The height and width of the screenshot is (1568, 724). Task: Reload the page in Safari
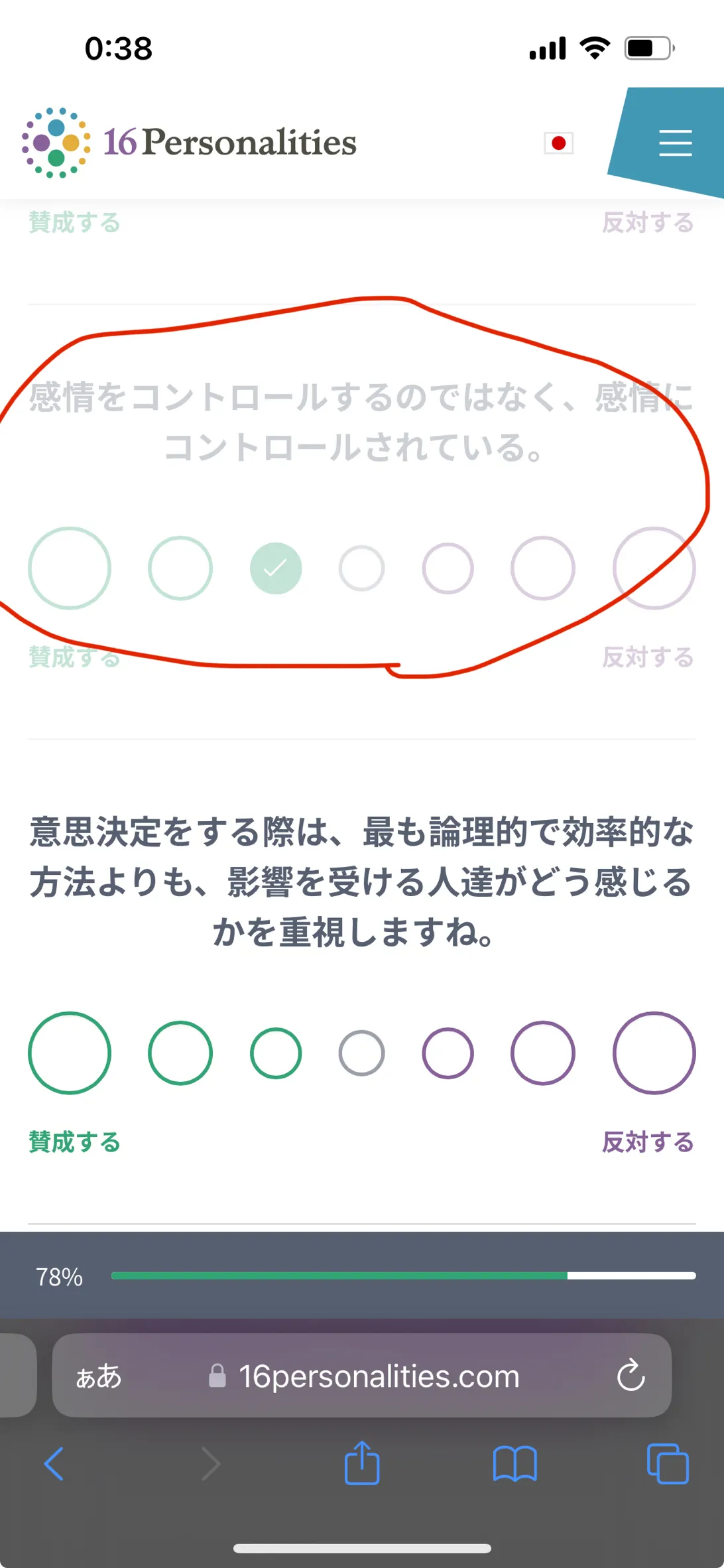click(x=631, y=1375)
